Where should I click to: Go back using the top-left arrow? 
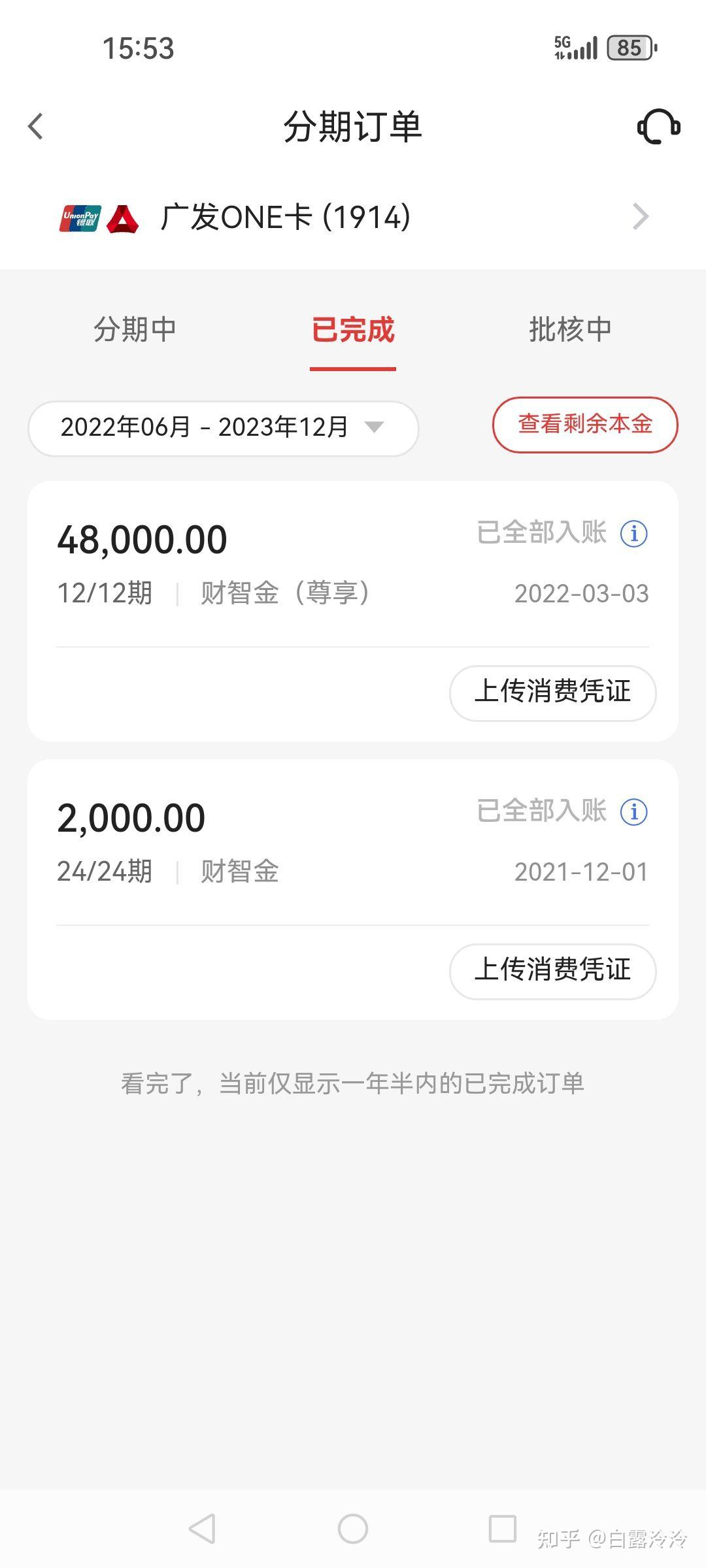pos(36,126)
